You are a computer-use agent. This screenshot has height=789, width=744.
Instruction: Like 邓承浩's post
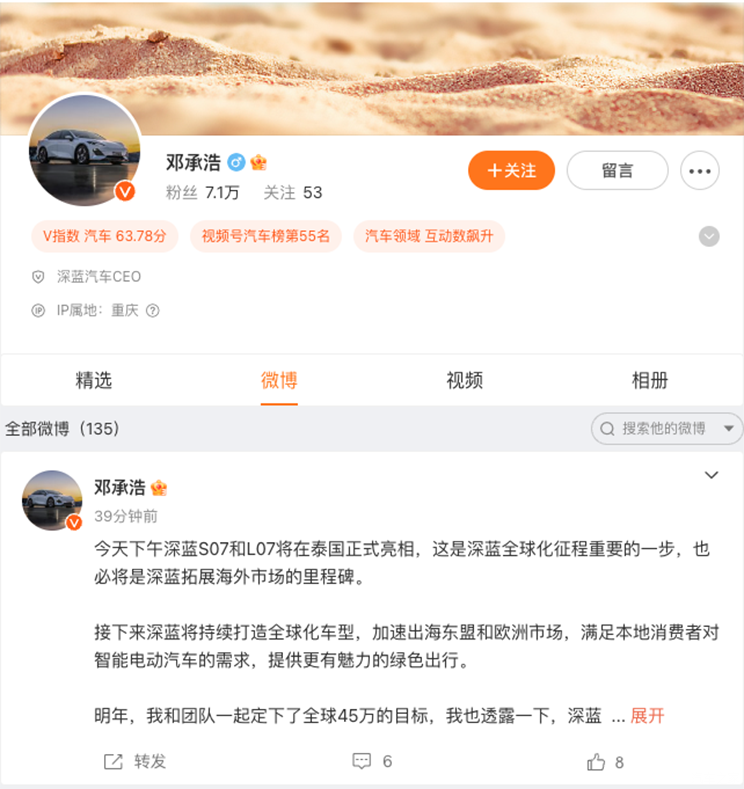click(x=606, y=761)
